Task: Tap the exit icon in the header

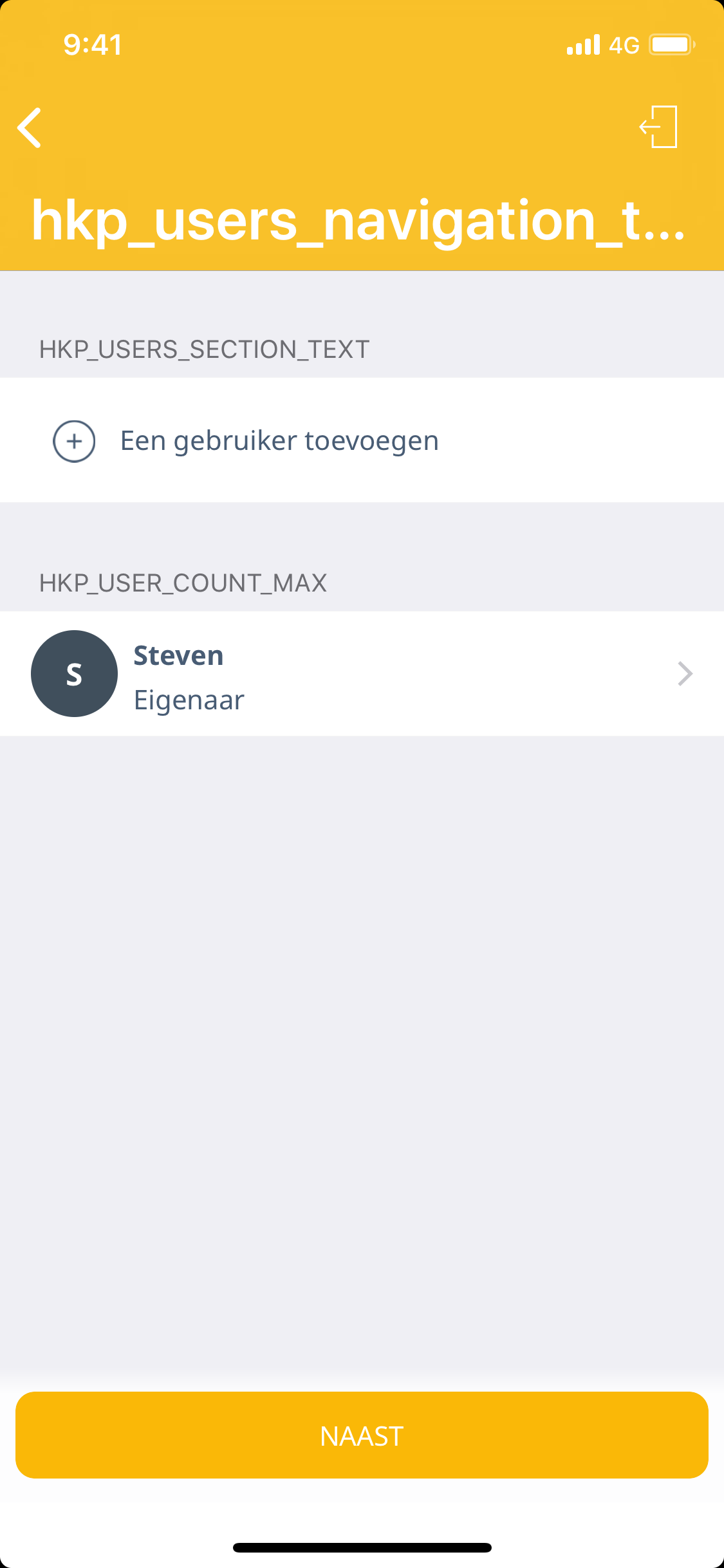Action: point(659,127)
